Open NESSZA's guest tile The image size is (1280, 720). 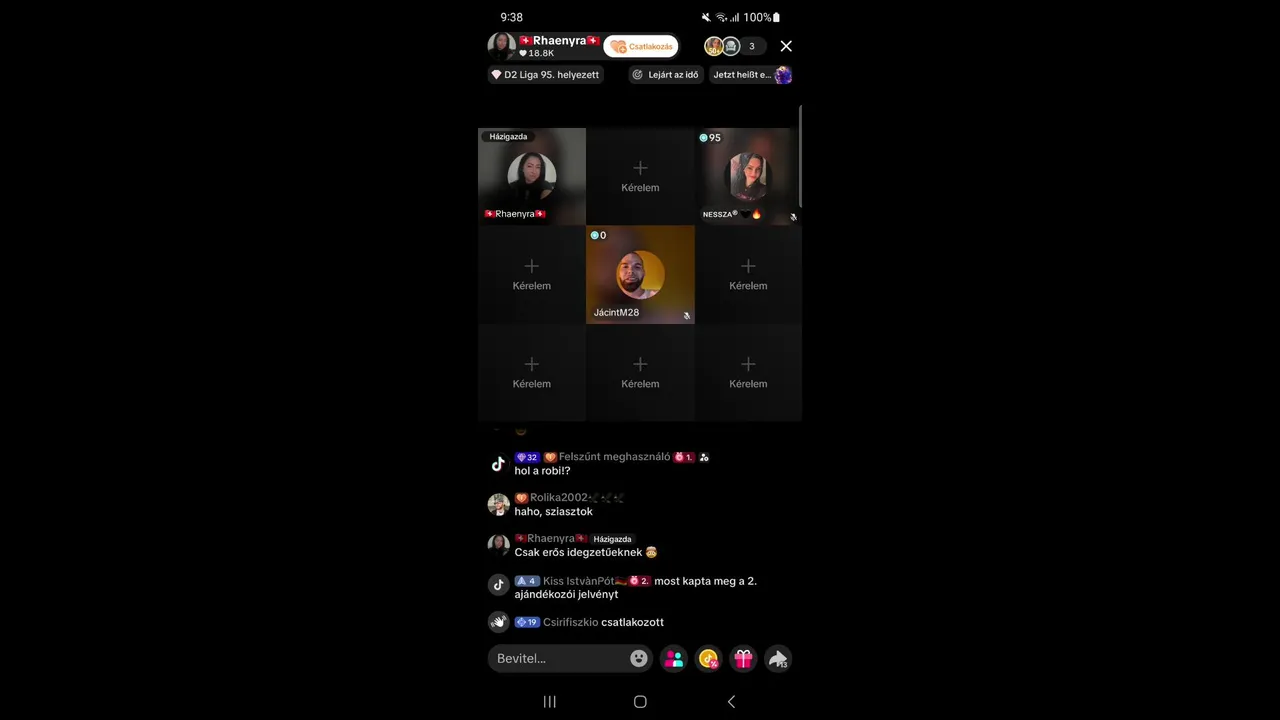pyautogui.click(x=748, y=176)
